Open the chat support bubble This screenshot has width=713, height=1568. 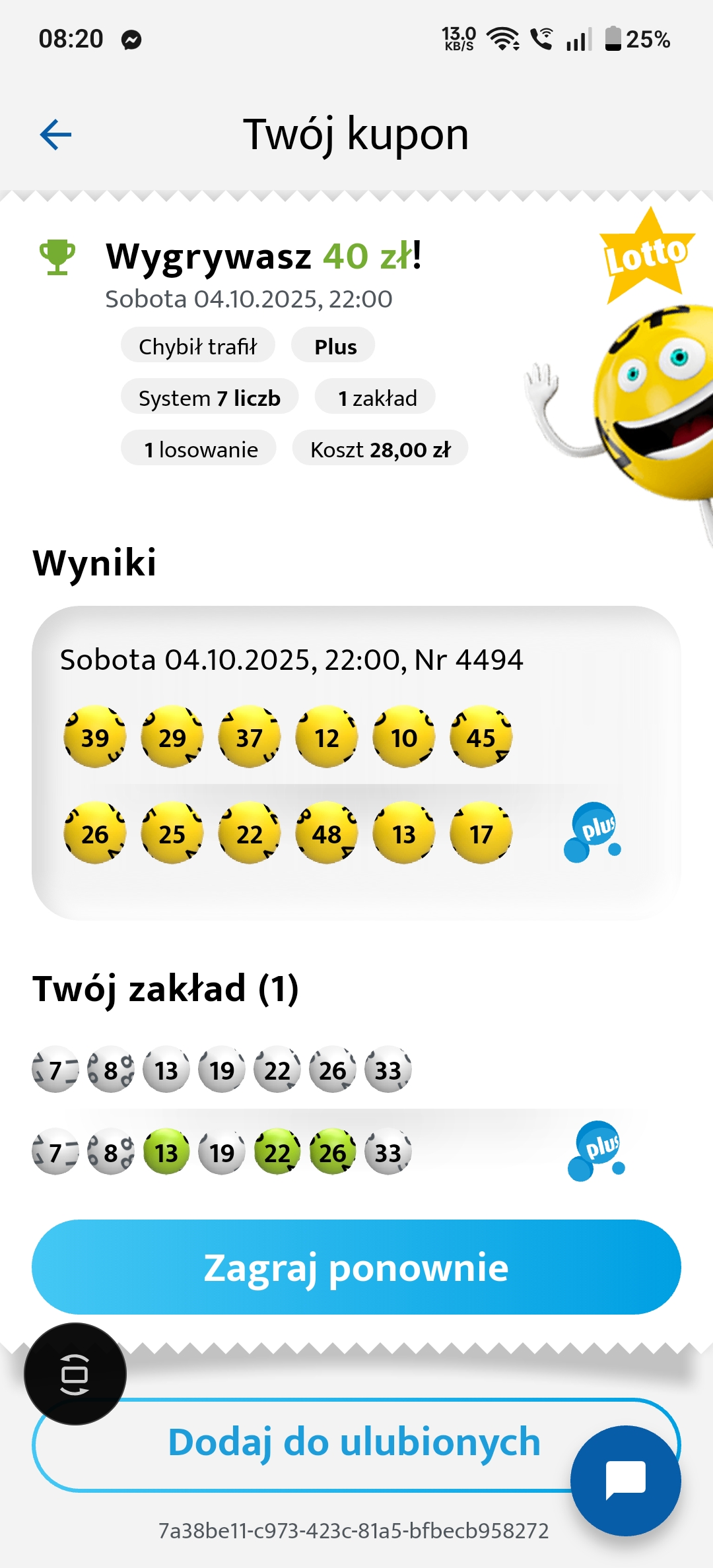coord(625,1480)
